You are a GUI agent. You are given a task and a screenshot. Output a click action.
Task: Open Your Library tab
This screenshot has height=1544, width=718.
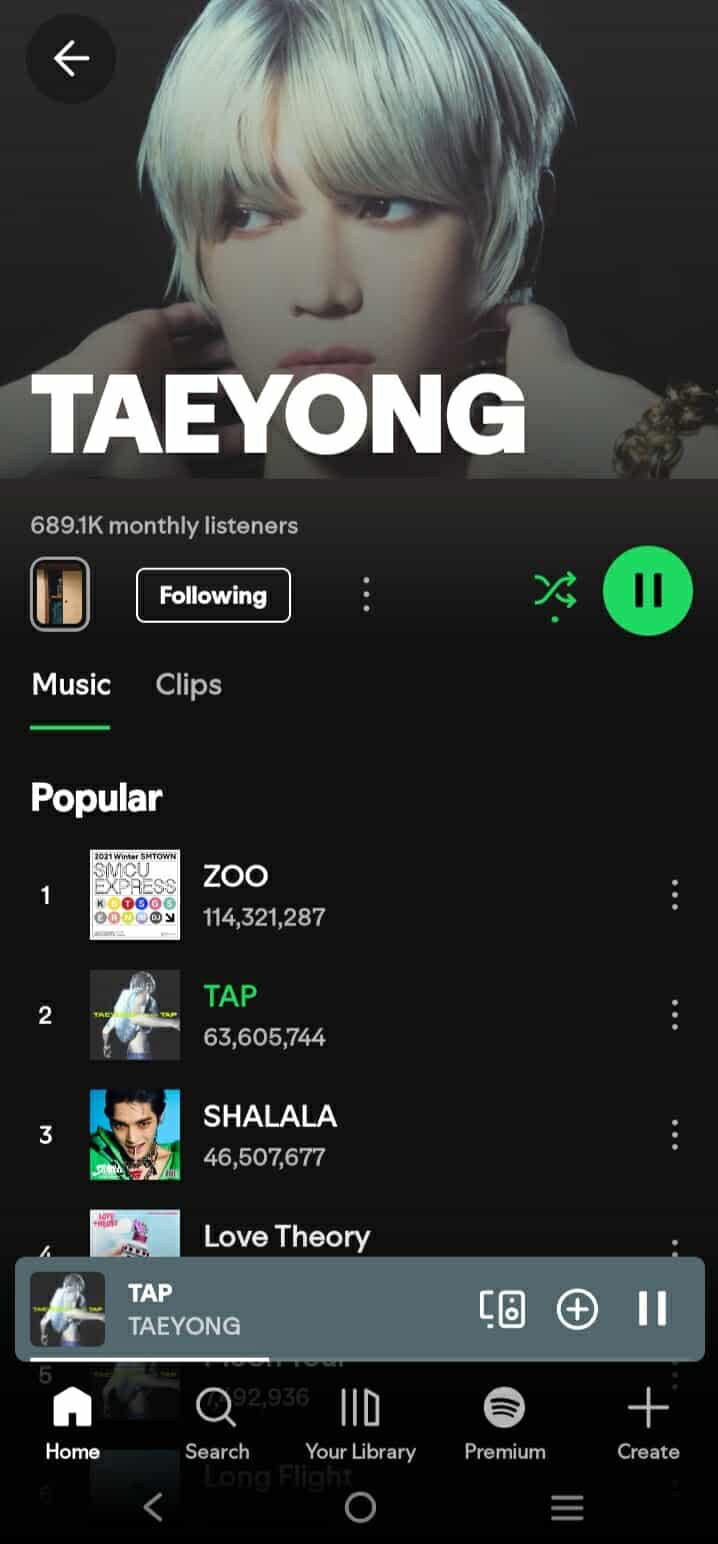click(360, 1424)
